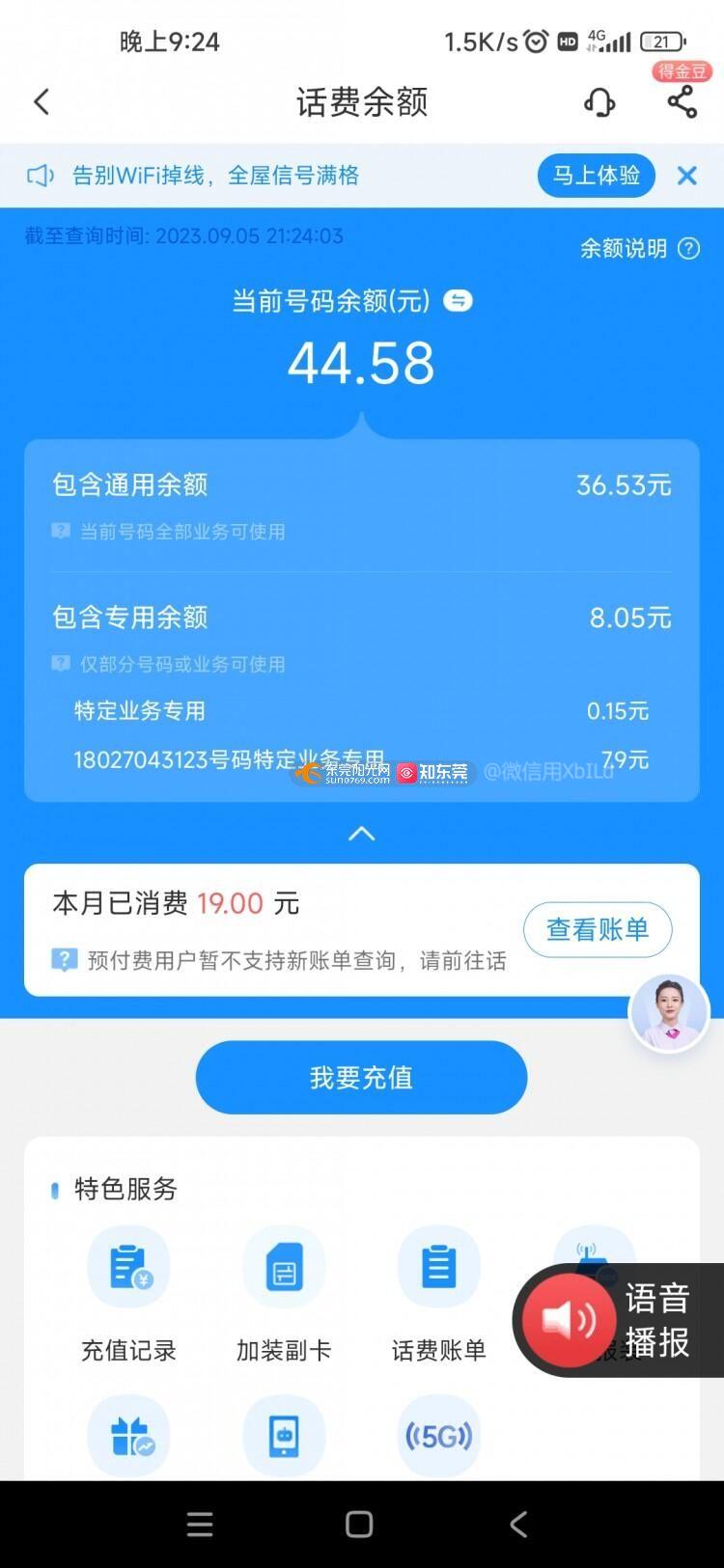Image resolution: width=724 pixels, height=1568 pixels.
Task: Start 语音播报 voice broadcast
Action: [x=618, y=1320]
